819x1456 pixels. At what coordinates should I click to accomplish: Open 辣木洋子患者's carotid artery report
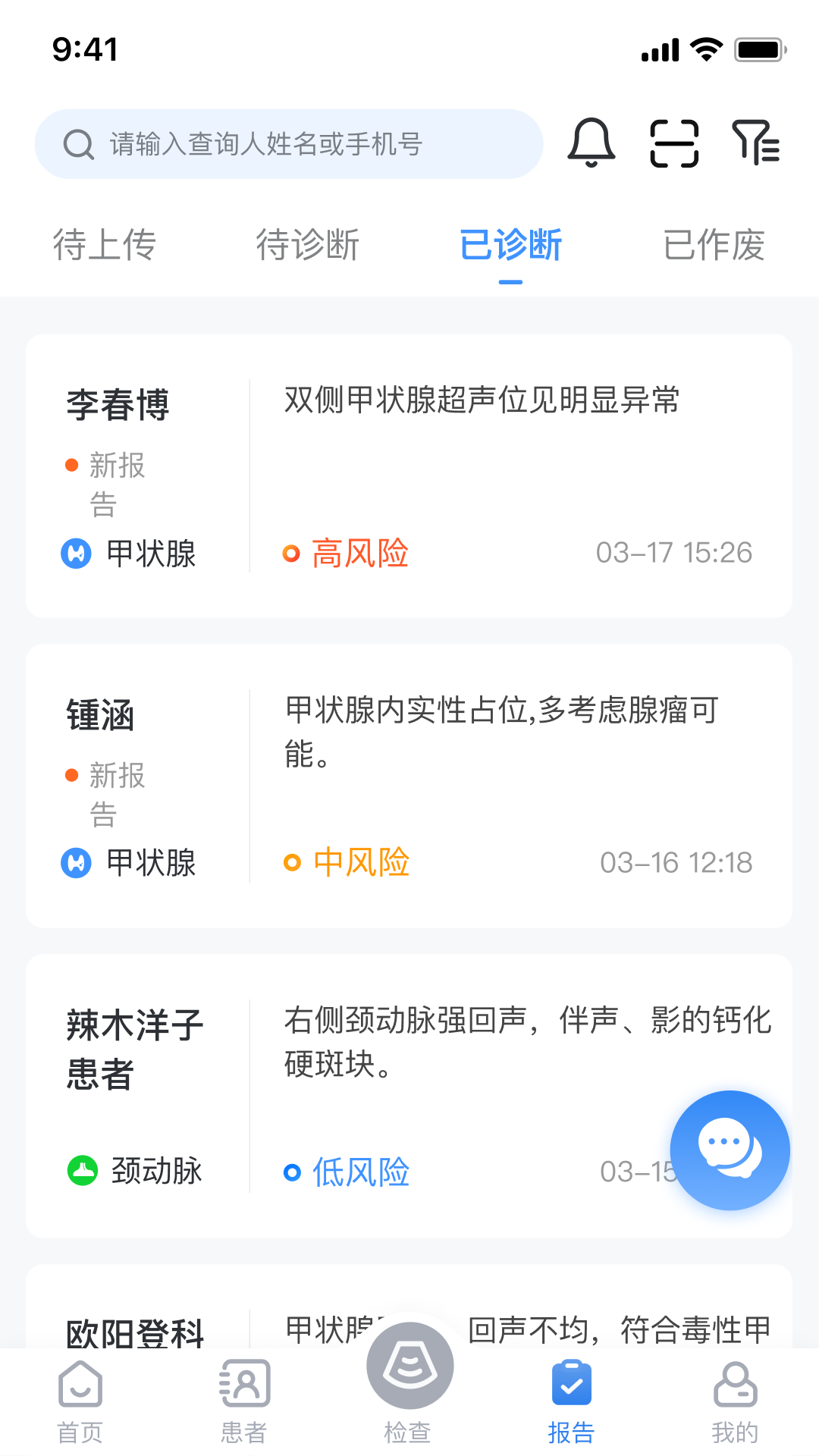coord(409,1096)
